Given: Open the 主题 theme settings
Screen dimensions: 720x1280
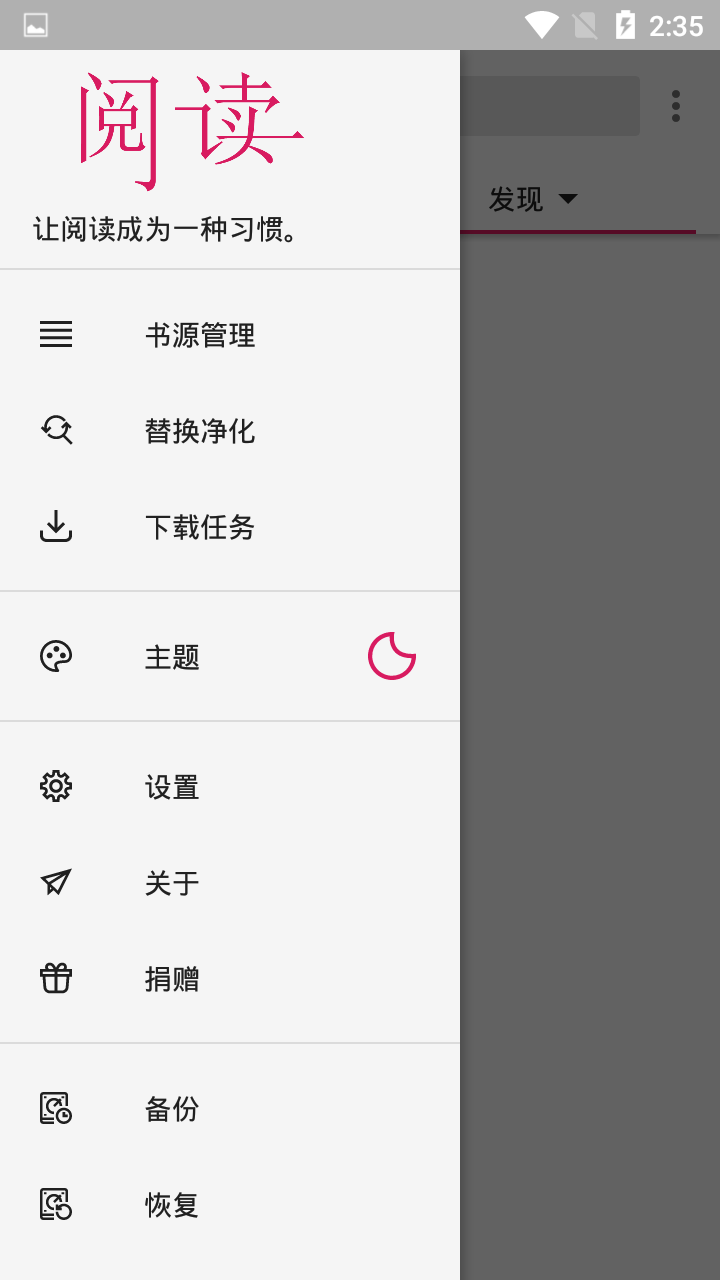Looking at the screenshot, I should [172, 657].
